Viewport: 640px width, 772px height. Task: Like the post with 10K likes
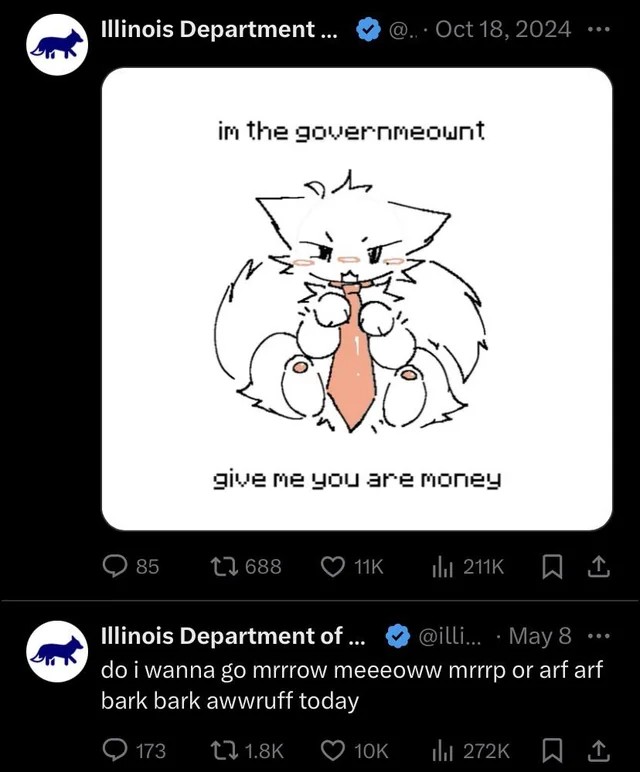[x=333, y=750]
